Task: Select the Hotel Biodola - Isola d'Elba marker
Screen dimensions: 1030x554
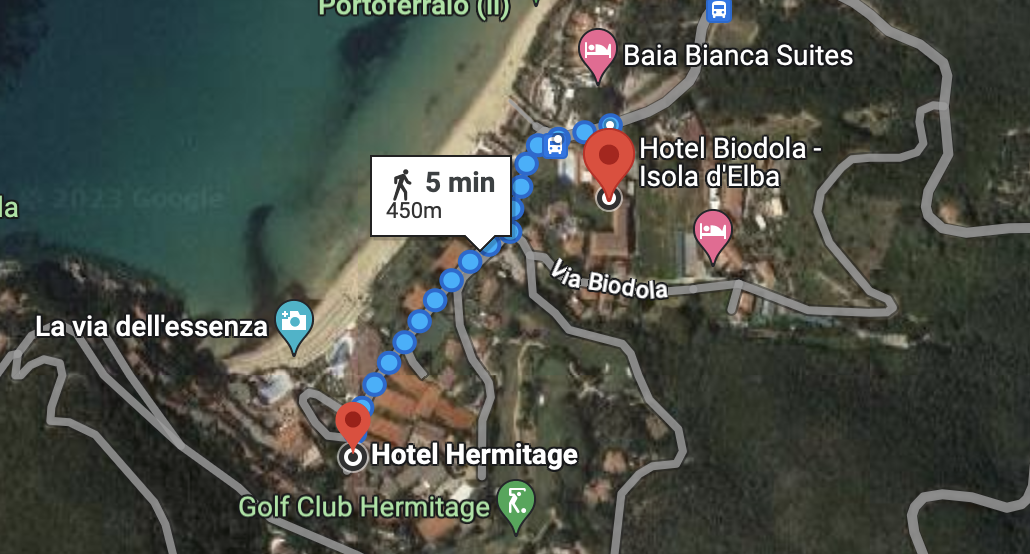Action: tap(609, 158)
